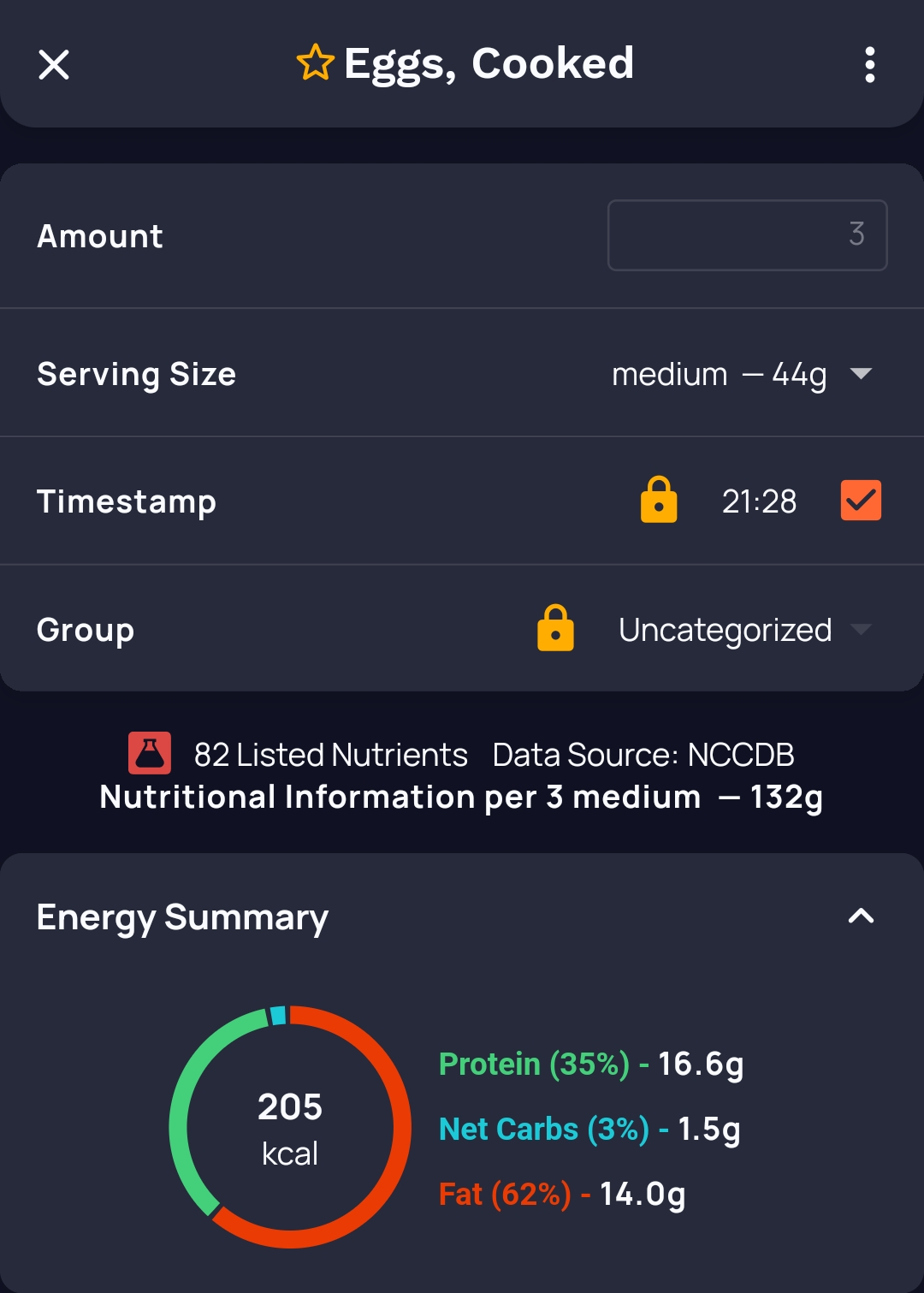Mark Eggs, Cooked as a favorite

[315, 63]
